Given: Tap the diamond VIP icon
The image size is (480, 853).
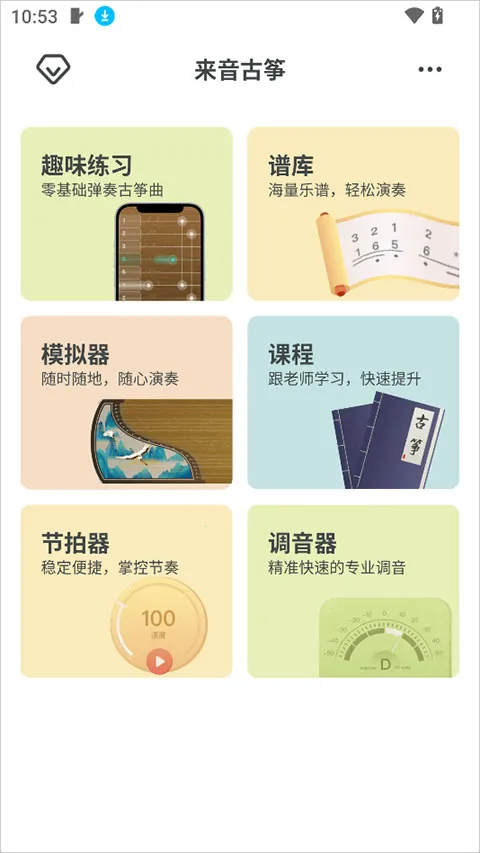Looking at the screenshot, I should (x=53, y=69).
